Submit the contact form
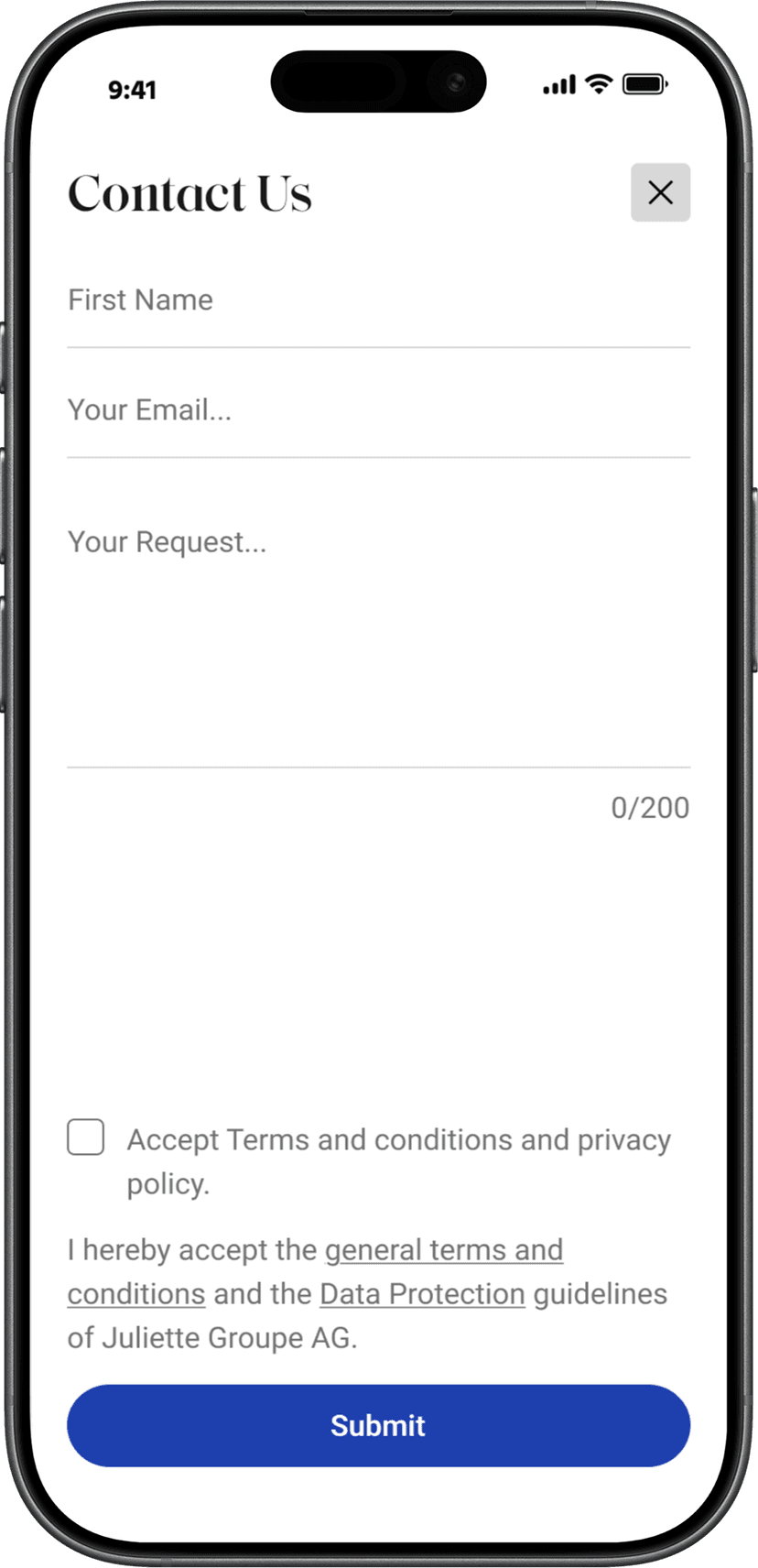 [378, 1425]
